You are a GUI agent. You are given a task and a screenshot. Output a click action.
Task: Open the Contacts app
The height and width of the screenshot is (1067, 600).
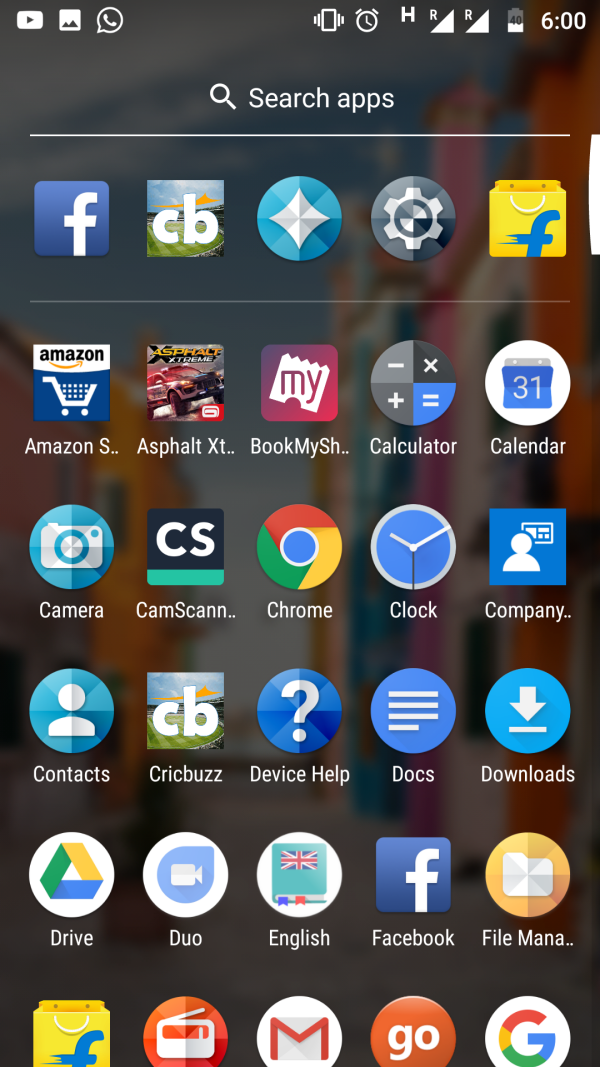pos(71,712)
